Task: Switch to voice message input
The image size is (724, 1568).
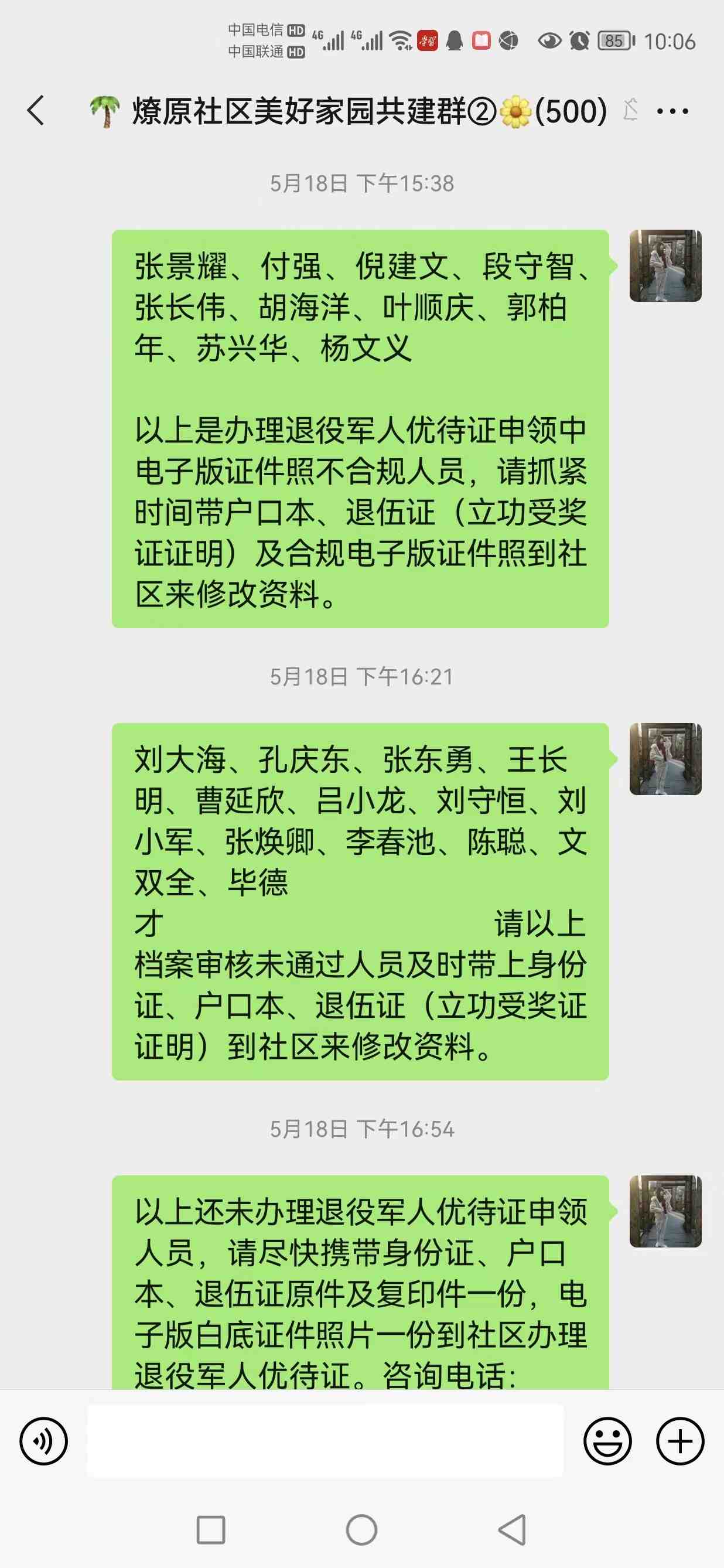Action: (x=44, y=1441)
